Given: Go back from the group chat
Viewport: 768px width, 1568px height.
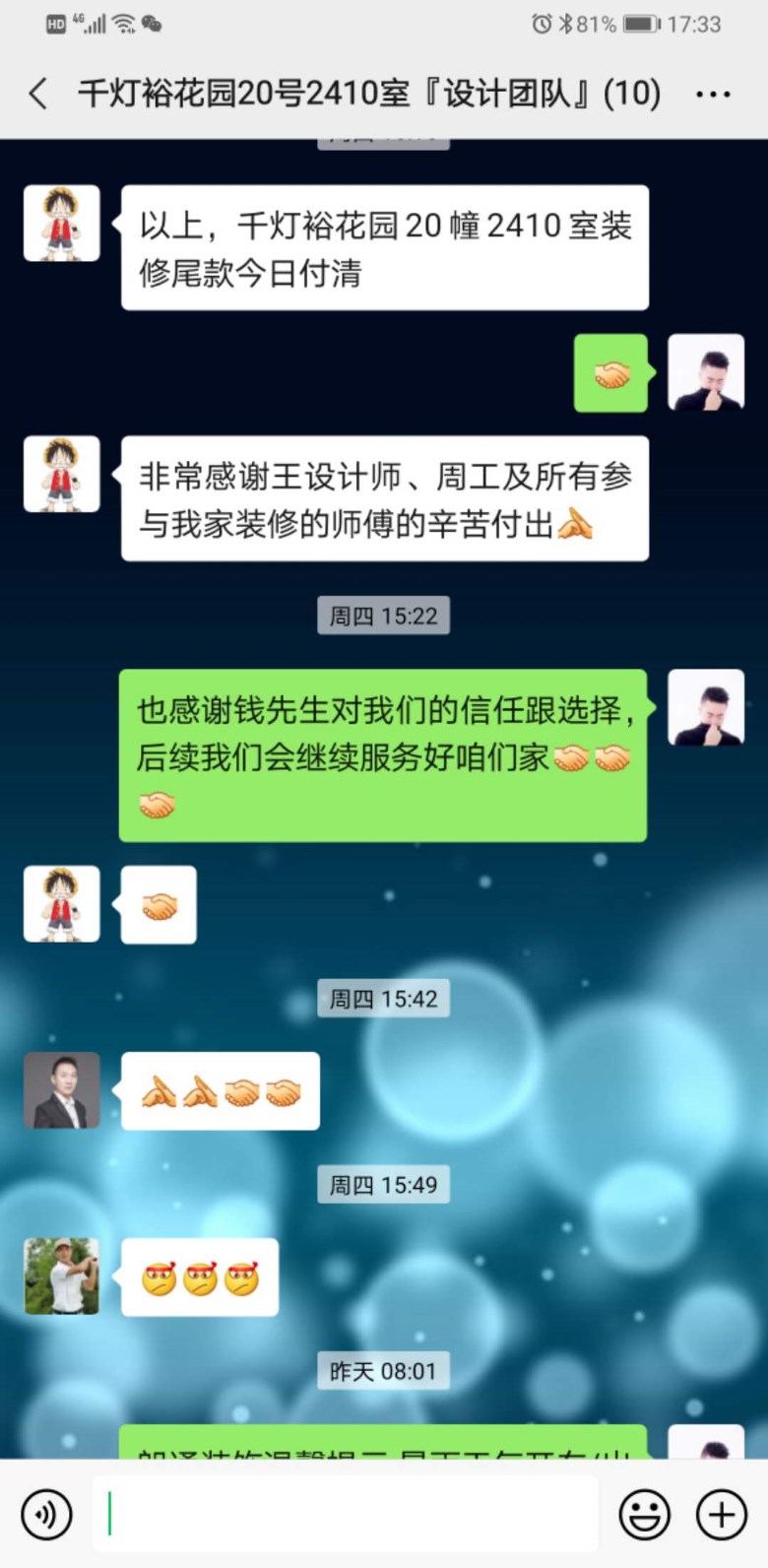Looking at the screenshot, I should [37, 94].
